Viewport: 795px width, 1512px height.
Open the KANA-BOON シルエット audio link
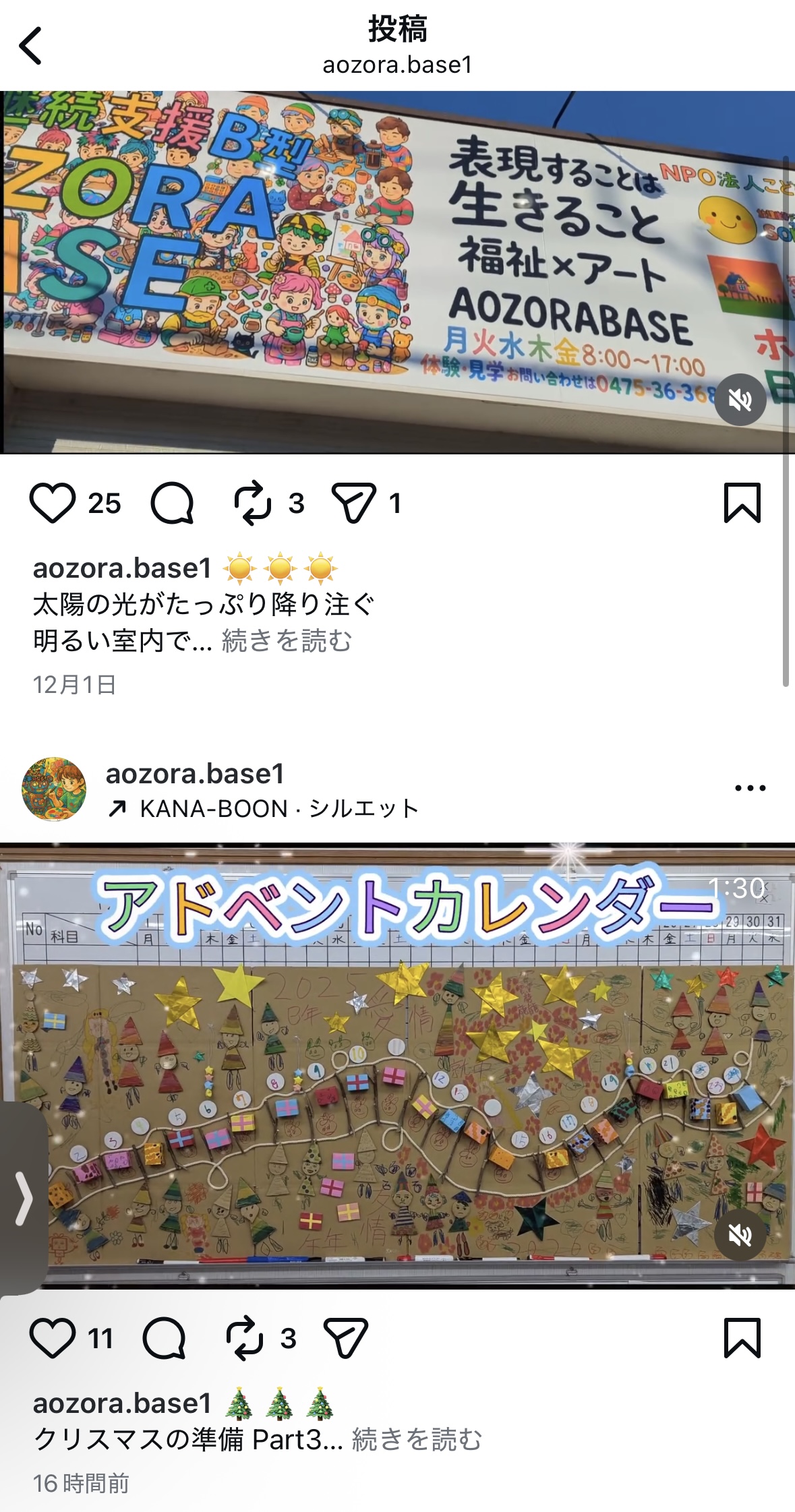(264, 808)
